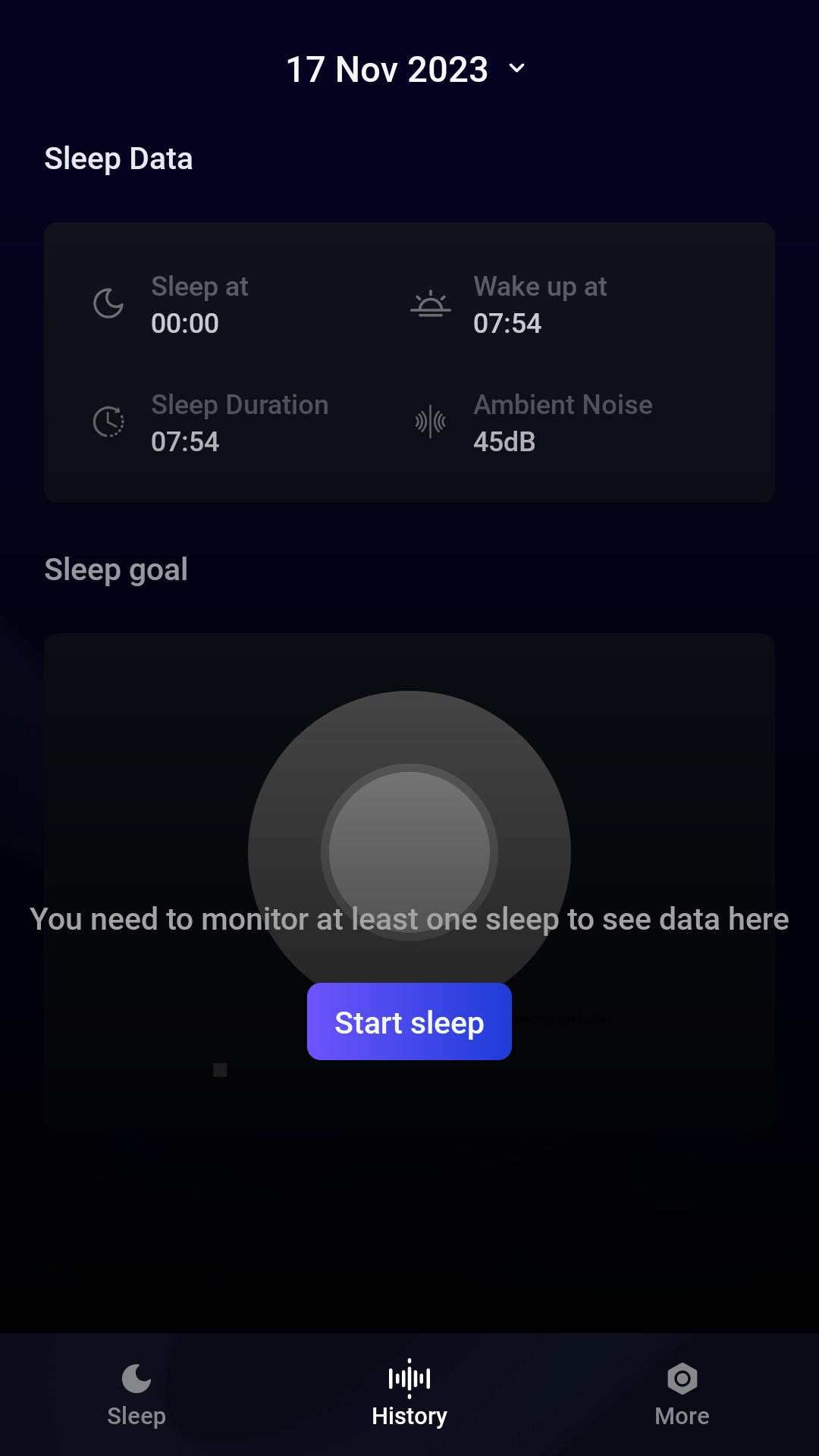The image size is (819, 1456).
Task: Click the sound wave icon for Ambient Noise
Action: tap(429, 422)
